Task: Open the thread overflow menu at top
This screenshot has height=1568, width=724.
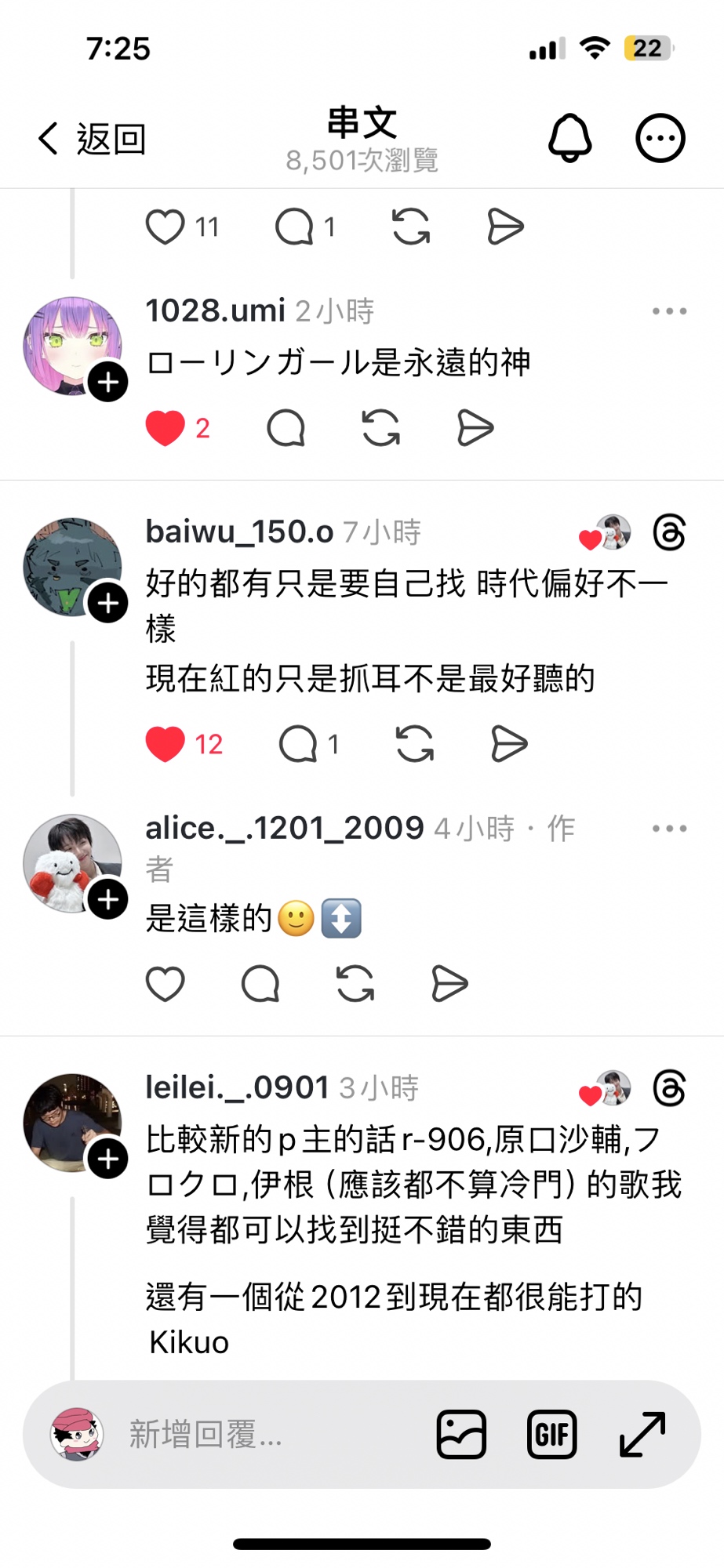Action: tap(660, 139)
